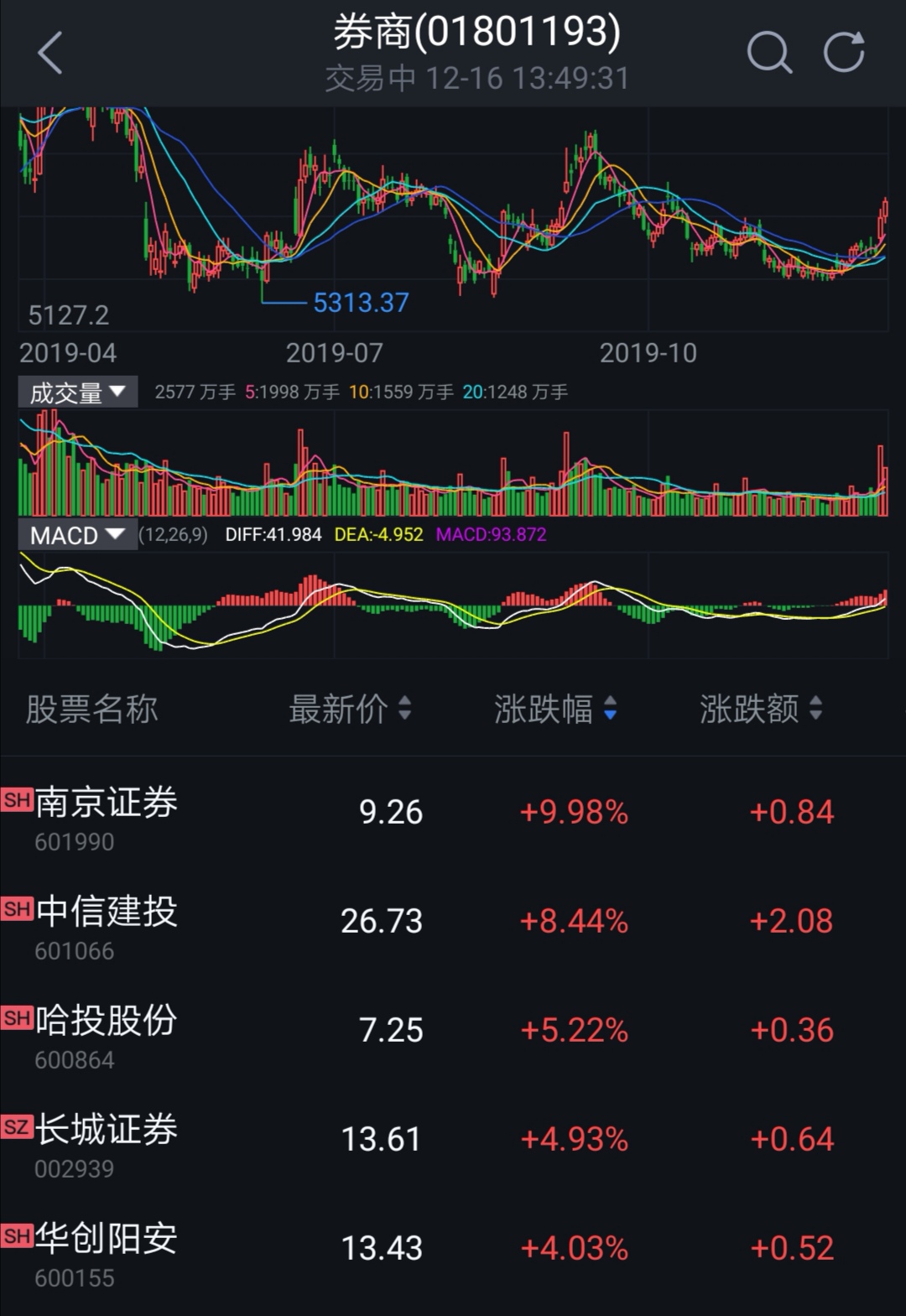Tap the refresh icon to reload quotes
The height and width of the screenshot is (1316, 906).
click(x=846, y=52)
